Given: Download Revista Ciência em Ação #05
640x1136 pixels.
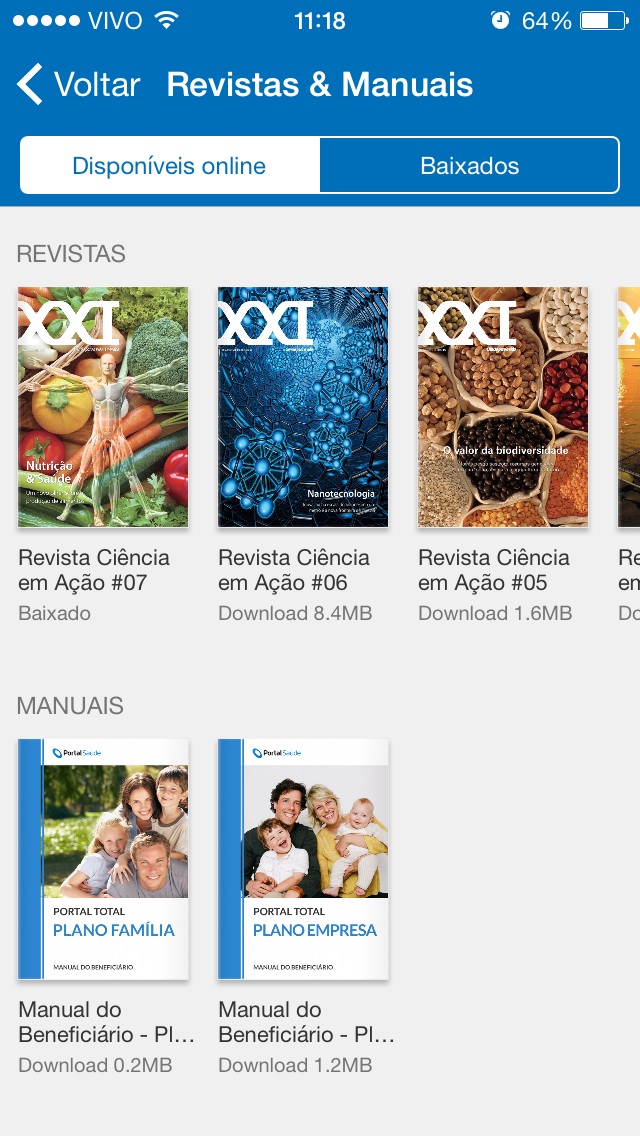Looking at the screenshot, I should tap(503, 407).
